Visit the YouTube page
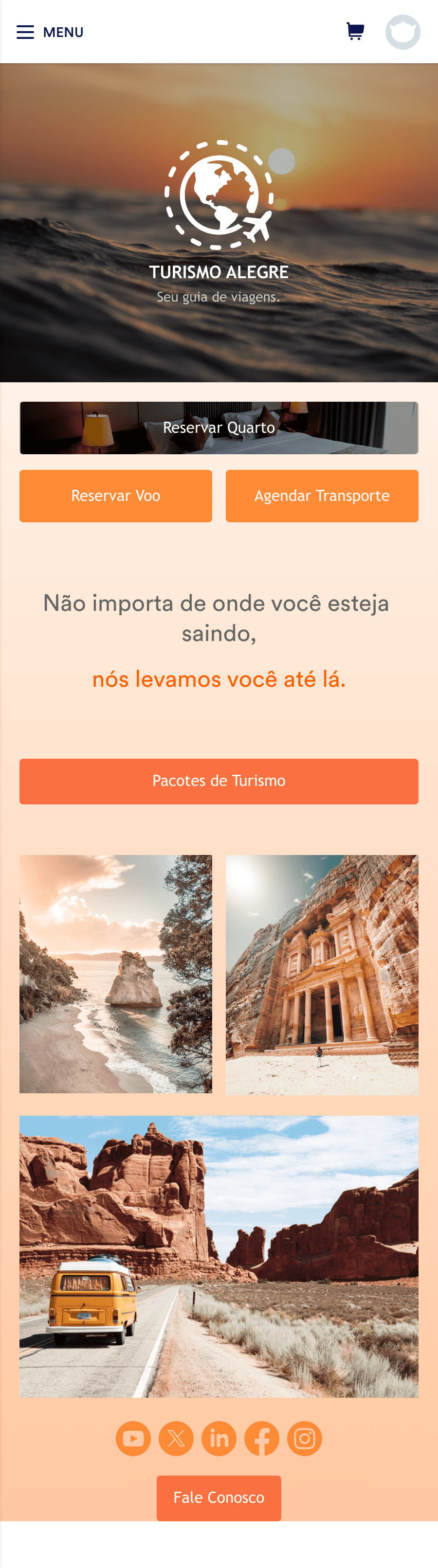The image size is (438, 1568). point(133,1438)
